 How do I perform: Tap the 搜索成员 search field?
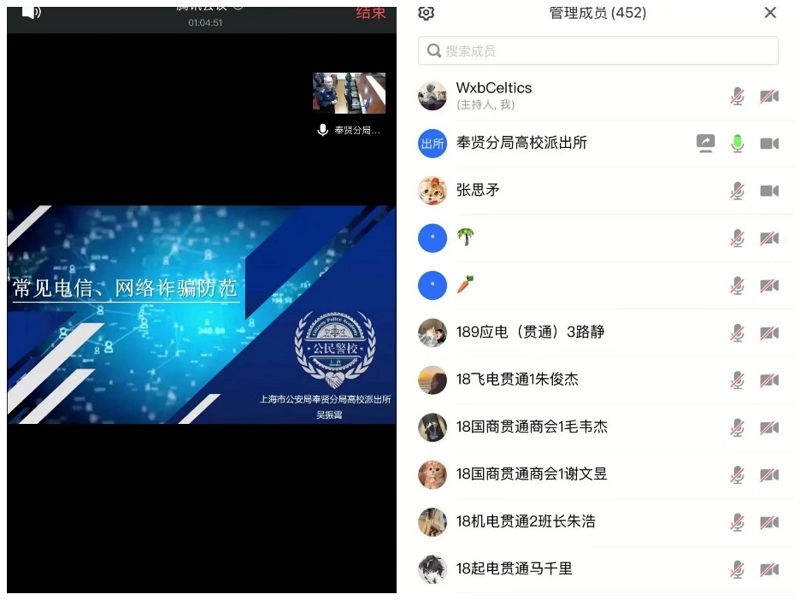598,51
